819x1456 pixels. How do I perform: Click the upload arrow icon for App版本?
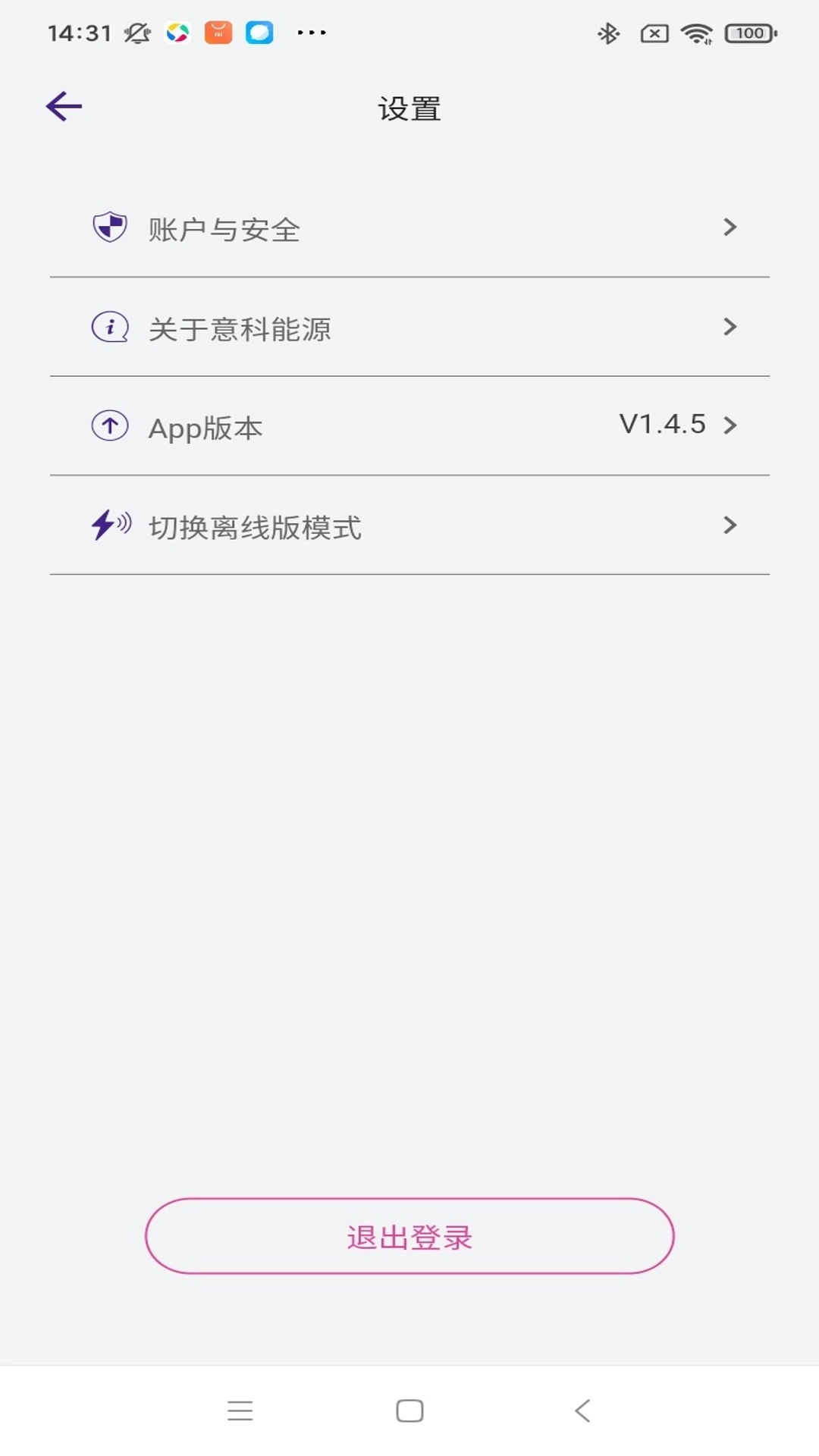coord(108,426)
